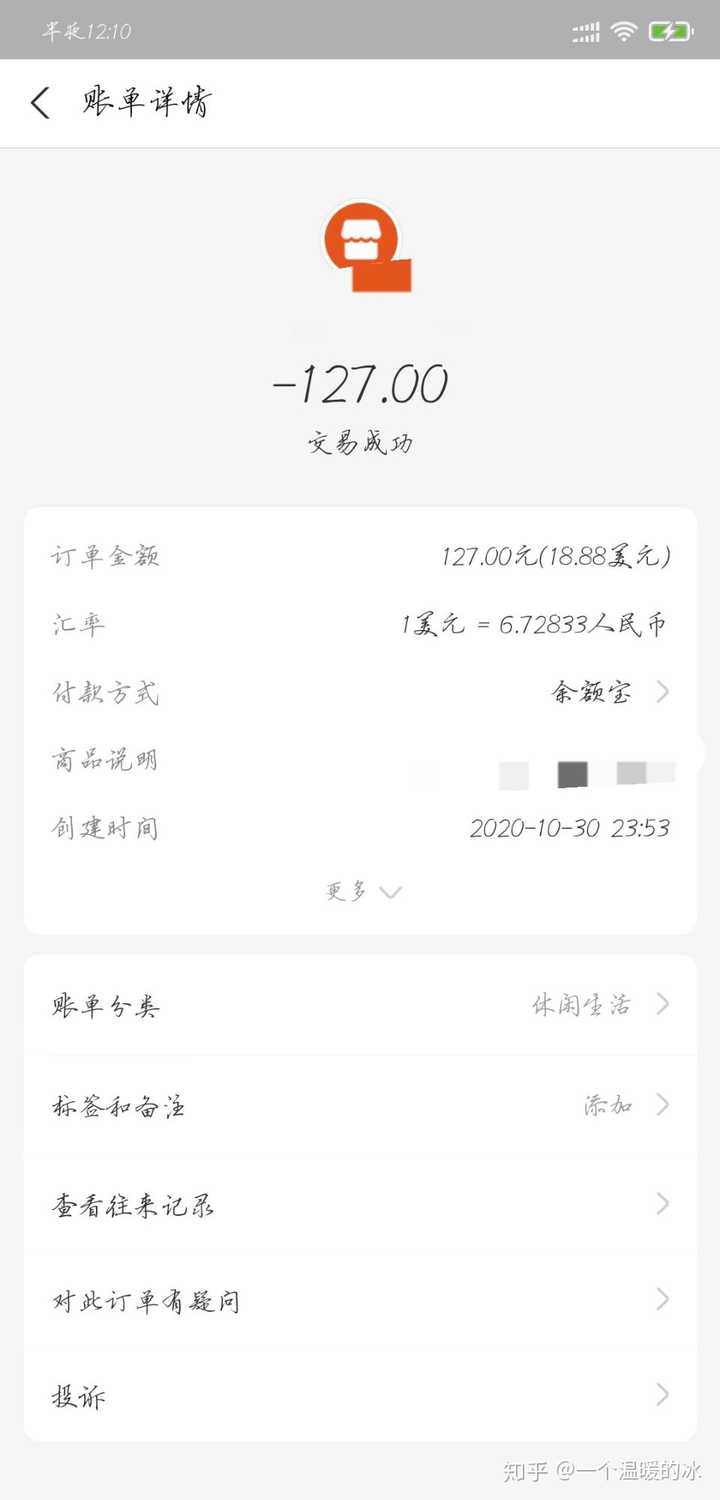Screen dimensions: 720x1500
Task: Expand 更多 order details
Action: click(x=362, y=891)
